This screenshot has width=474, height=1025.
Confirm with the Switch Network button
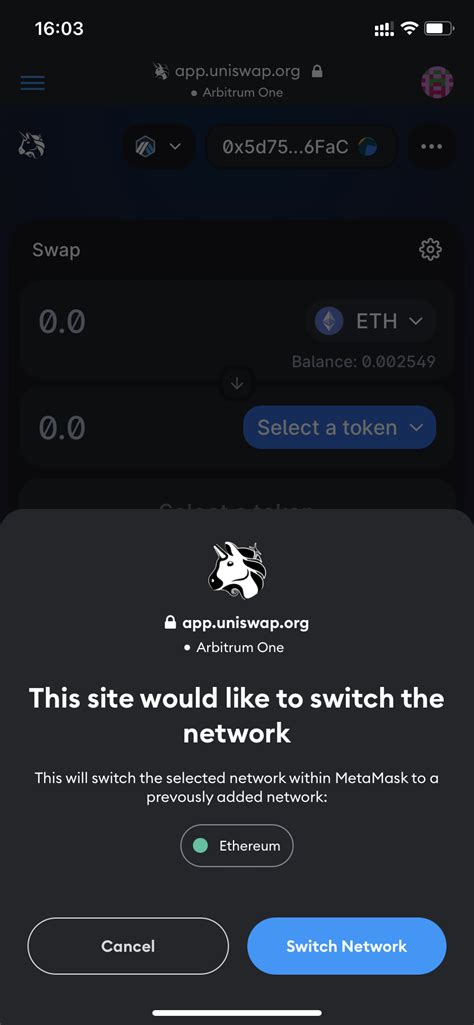pos(347,946)
